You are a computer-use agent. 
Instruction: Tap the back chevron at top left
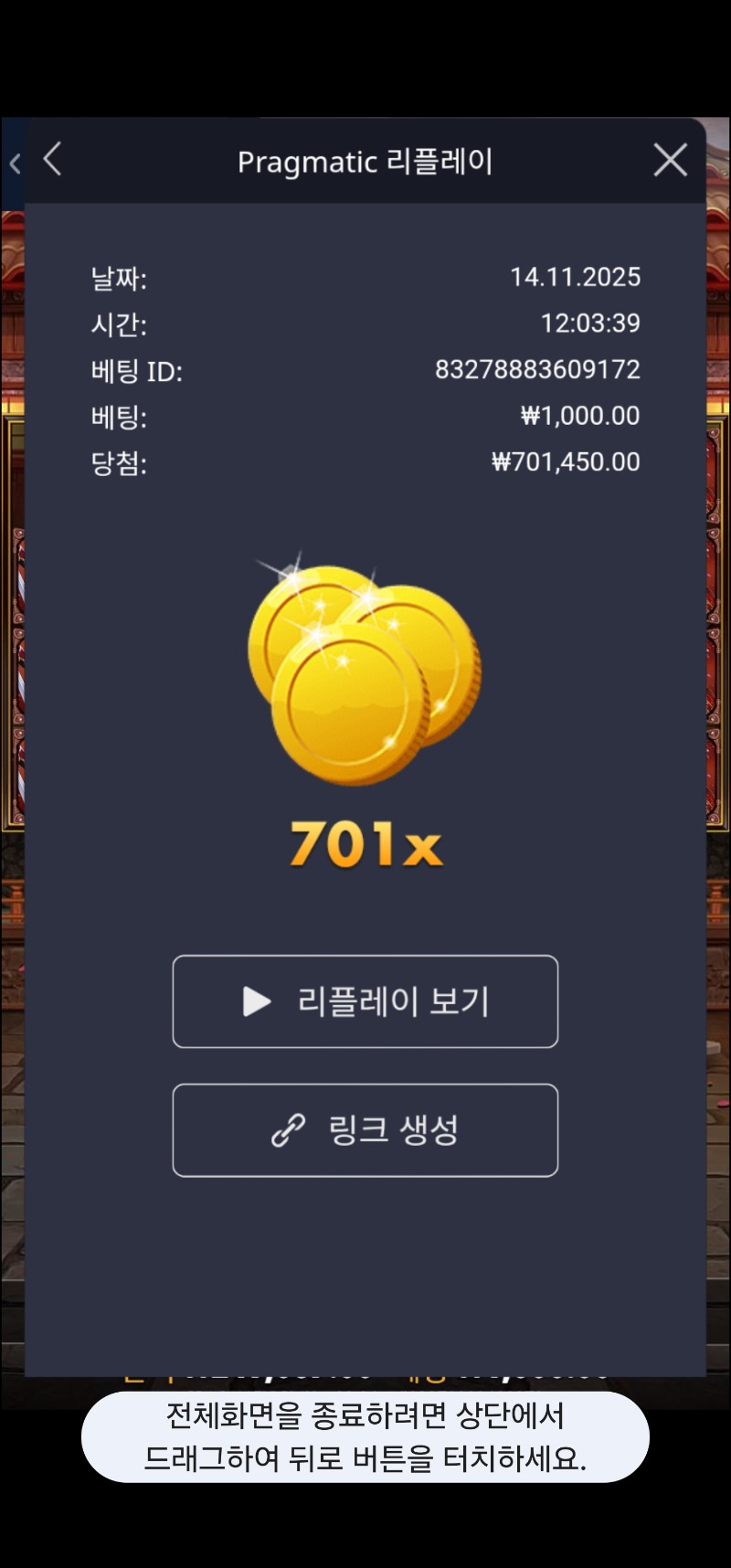[51, 159]
